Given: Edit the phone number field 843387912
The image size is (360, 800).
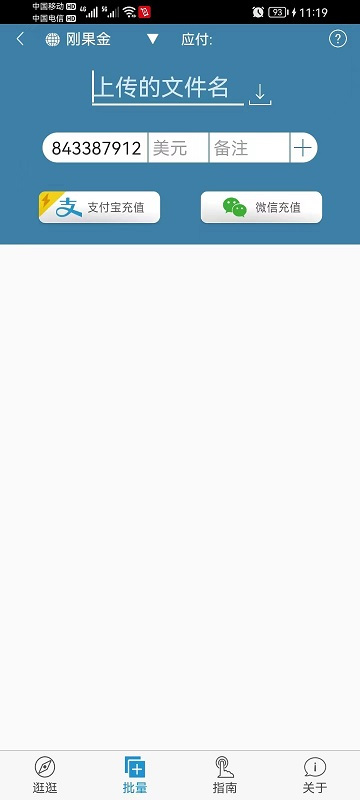Looking at the screenshot, I should click(95, 148).
